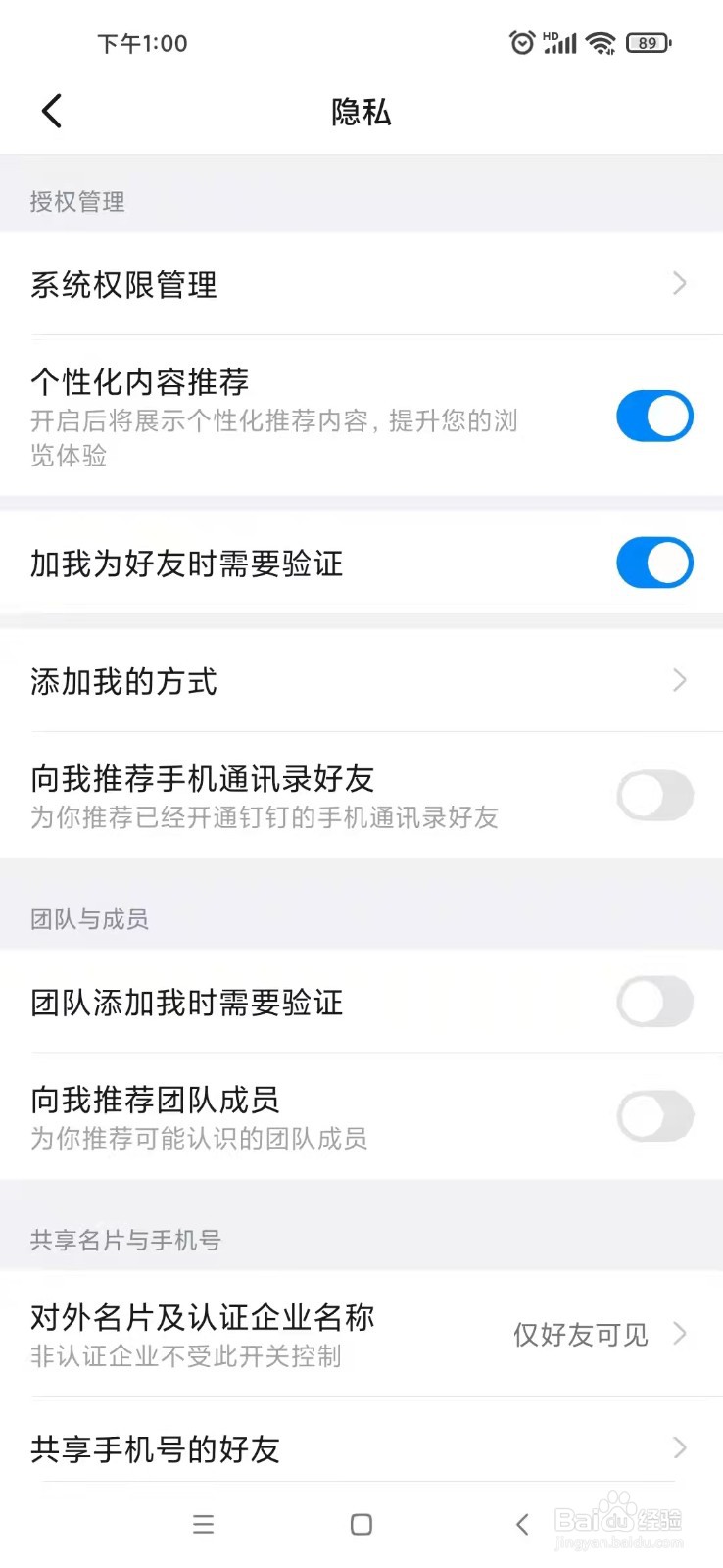Viewport: 723px width, 1568px height.
Task: Open recent apps with the navigation button
Action: click(203, 1525)
